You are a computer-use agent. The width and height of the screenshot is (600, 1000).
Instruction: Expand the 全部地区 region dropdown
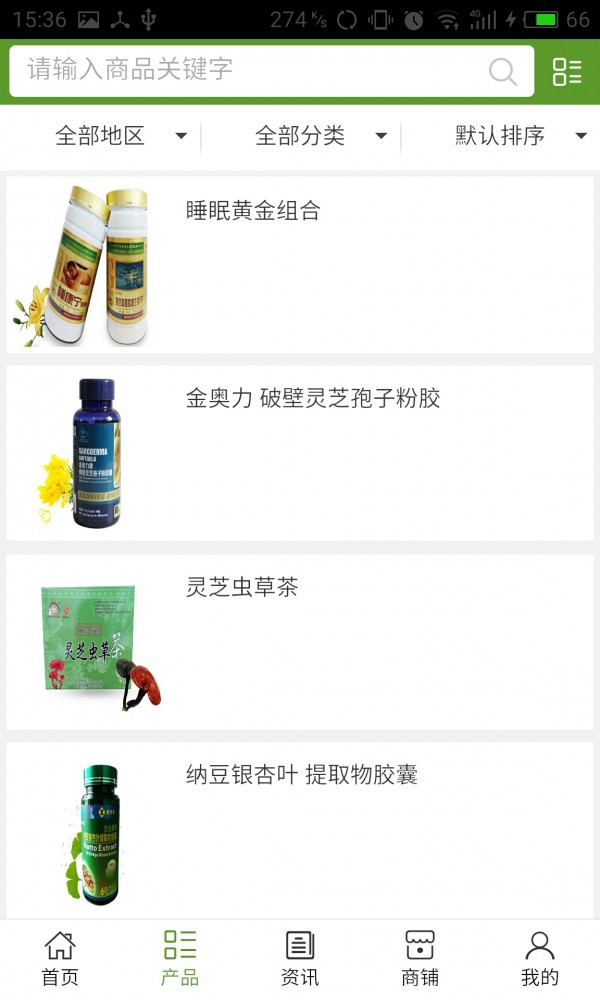120,136
